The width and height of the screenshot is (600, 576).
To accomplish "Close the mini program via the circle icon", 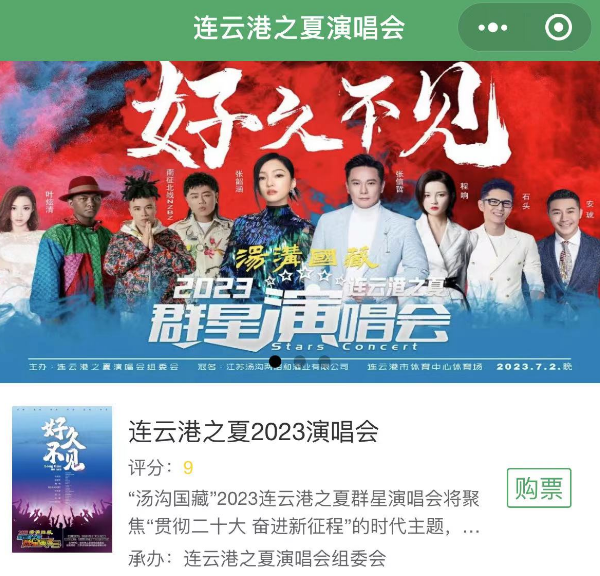I will (558, 29).
